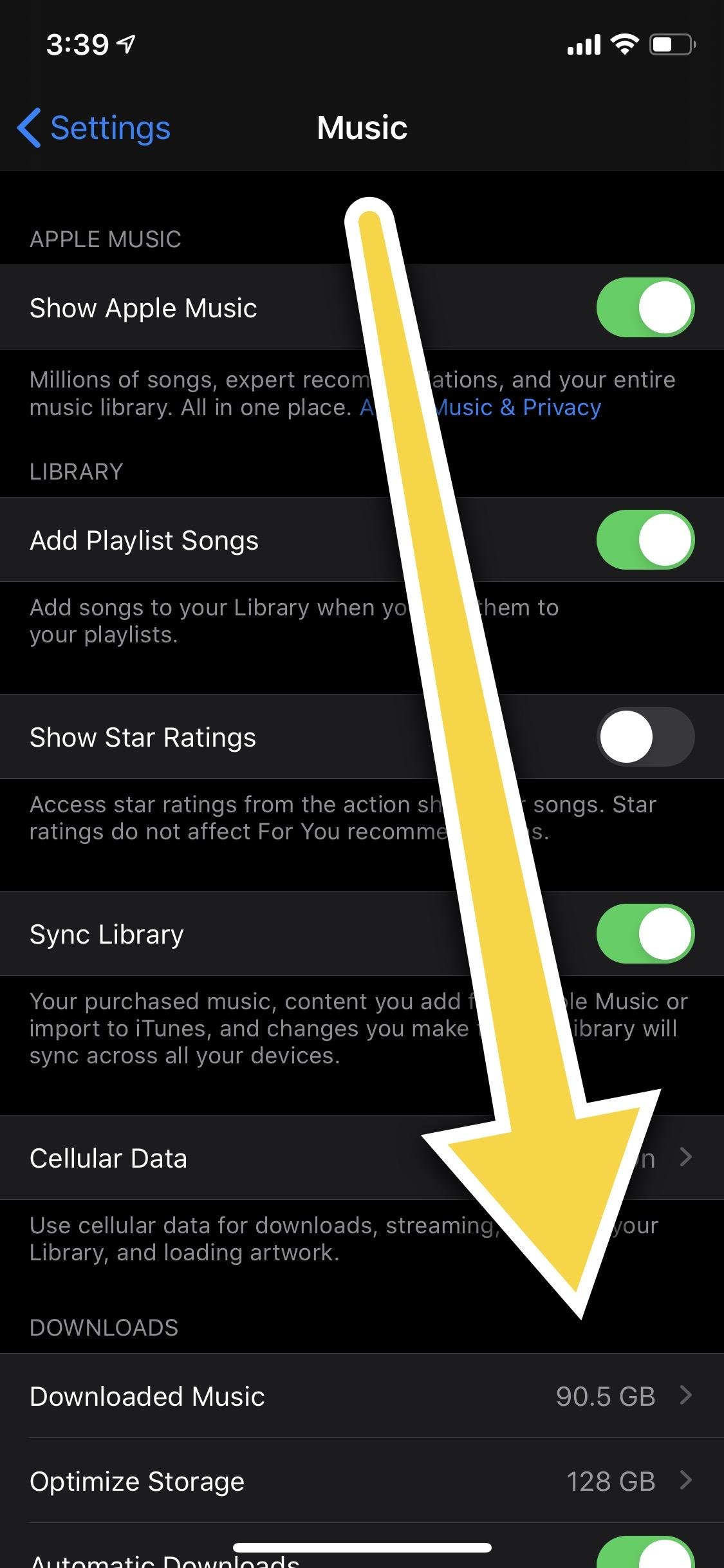724x1568 pixels.
Task: Open Optimize Storage options
Action: [x=360, y=1481]
